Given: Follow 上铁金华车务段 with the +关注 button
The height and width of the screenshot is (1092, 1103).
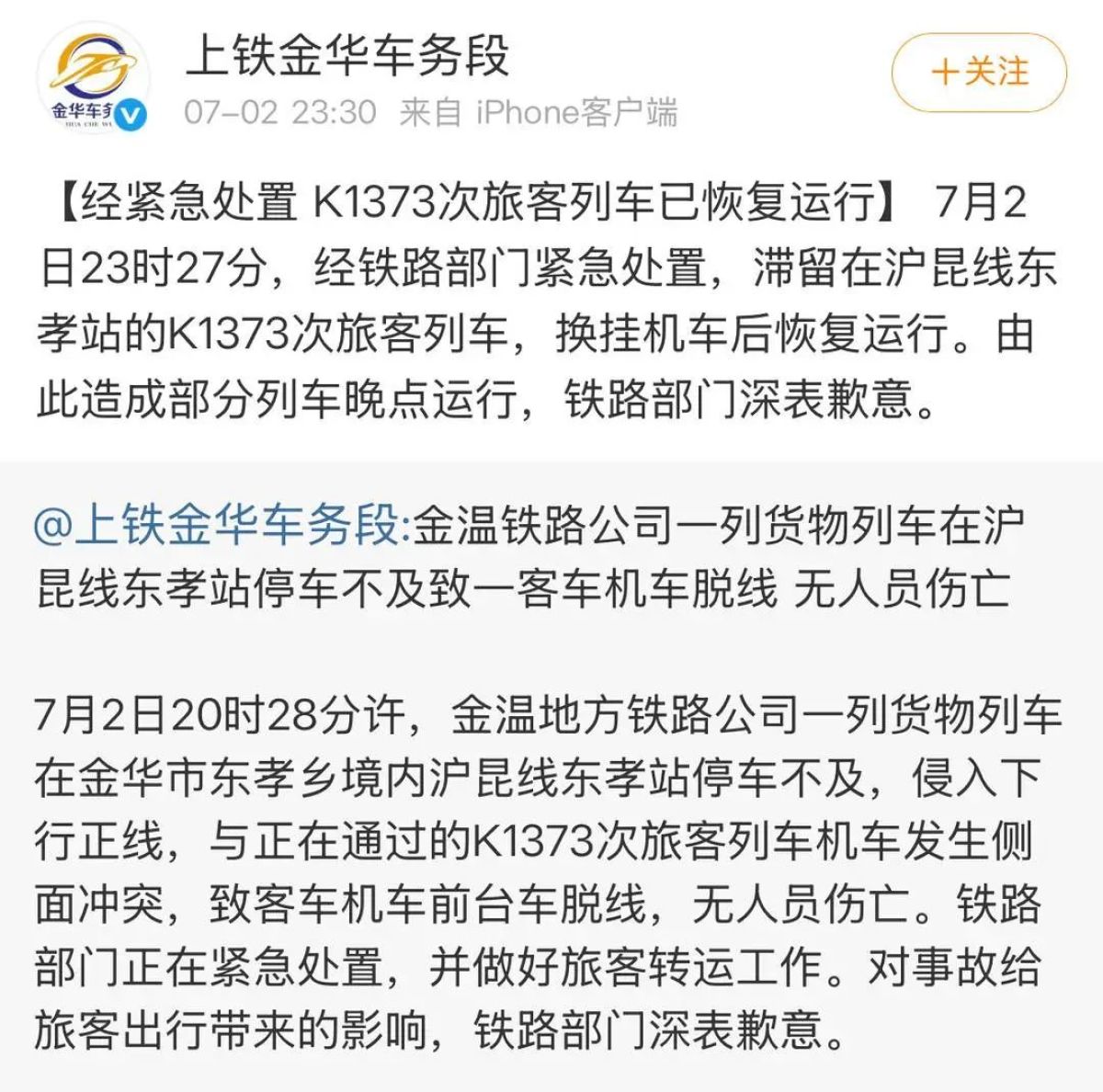Looking at the screenshot, I should [980, 73].
